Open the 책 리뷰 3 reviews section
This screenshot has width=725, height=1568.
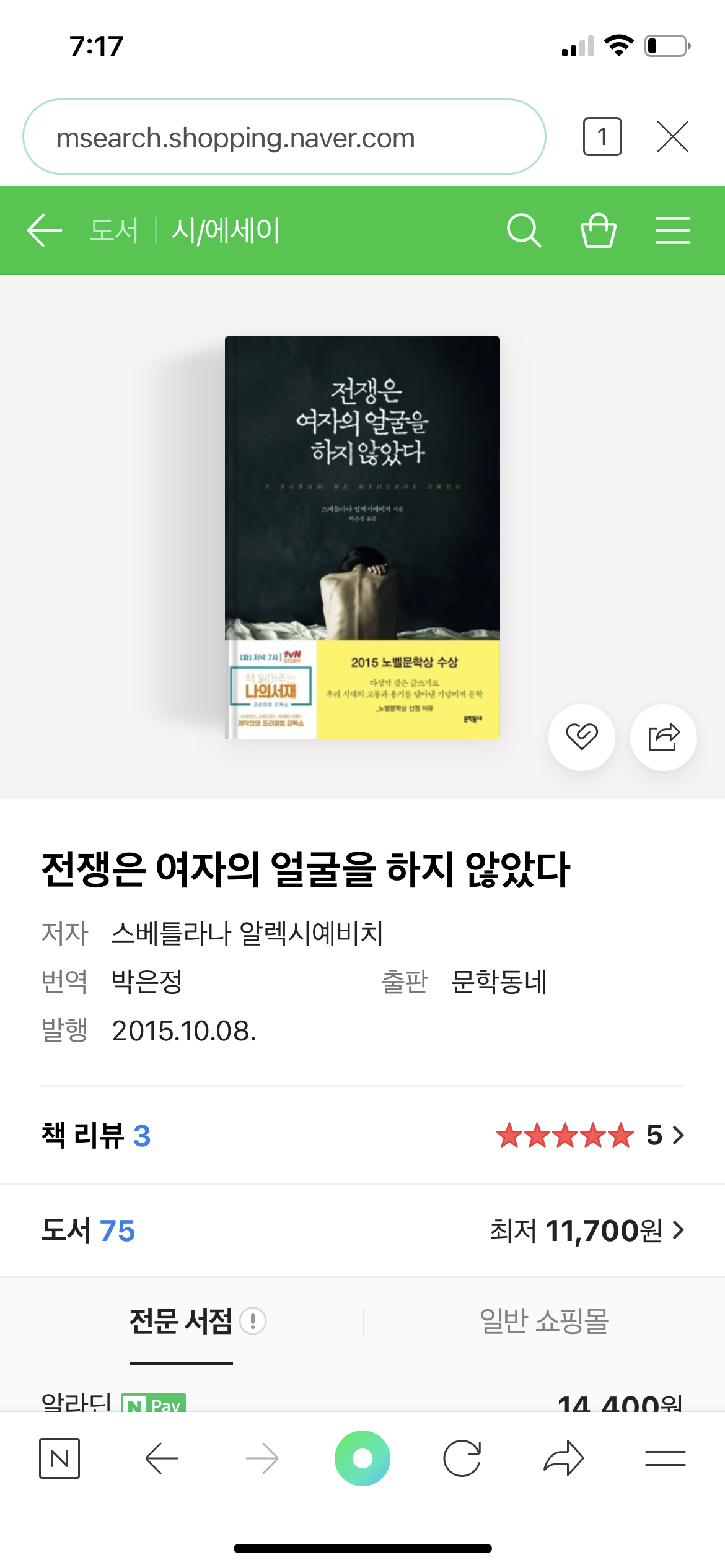362,1135
